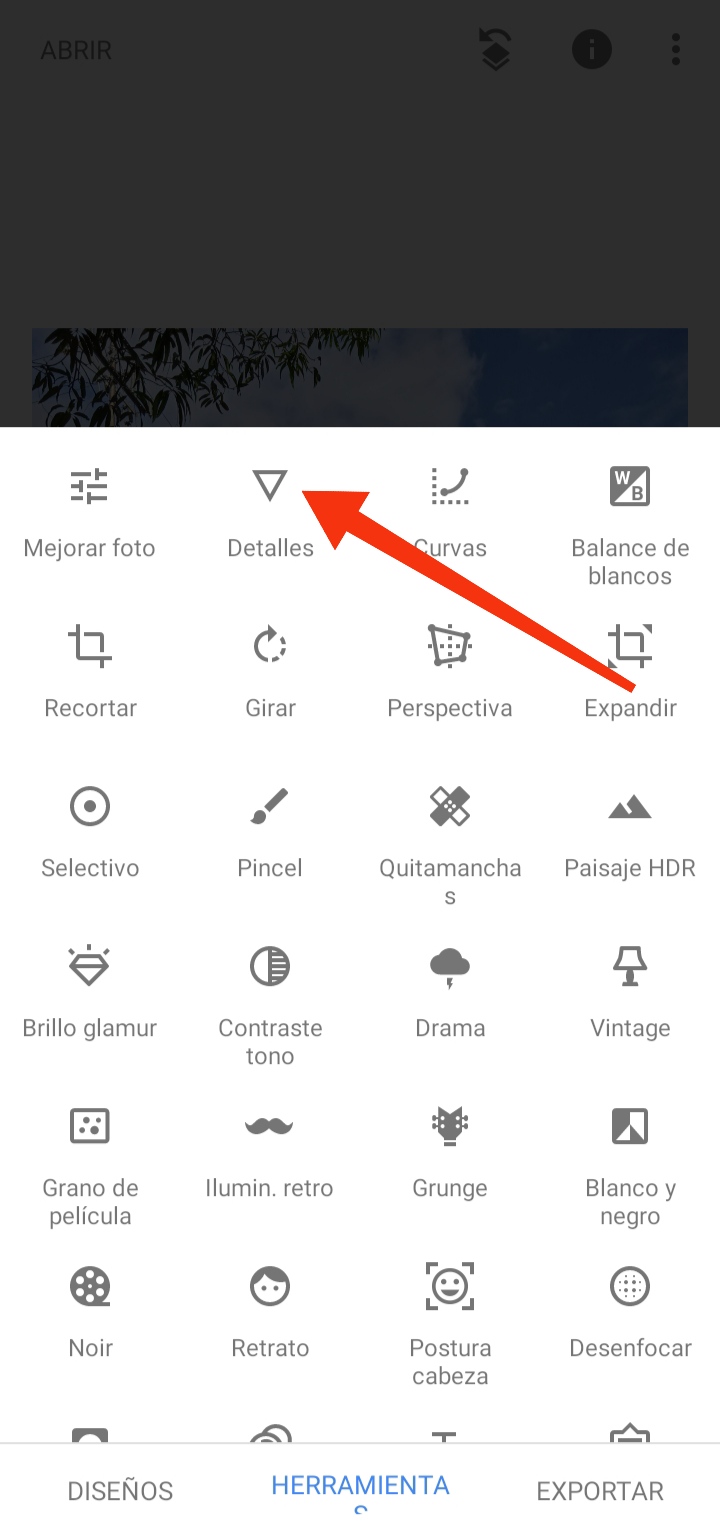Open the Drama filter

[x=450, y=990]
